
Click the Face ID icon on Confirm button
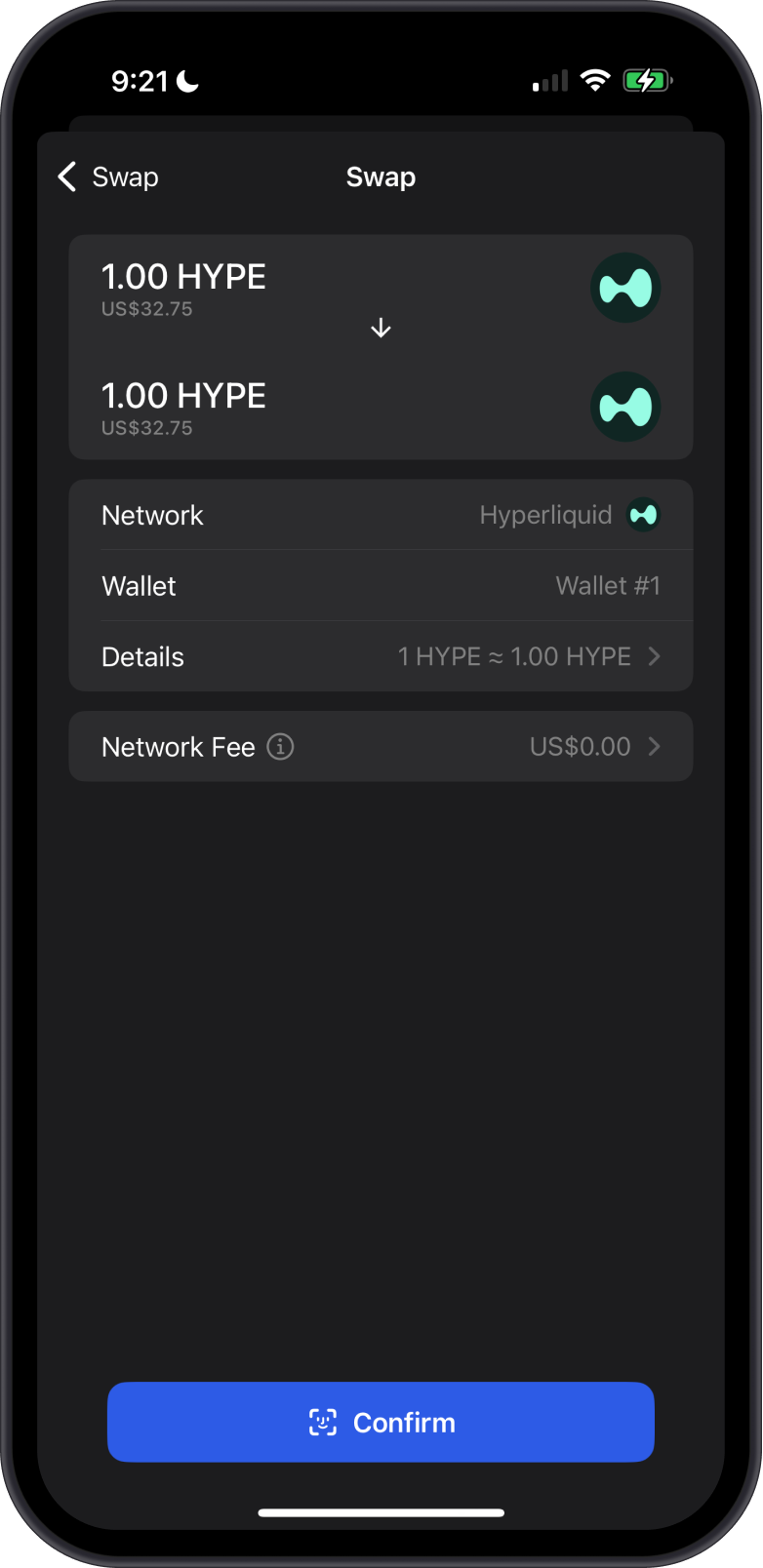[323, 1422]
